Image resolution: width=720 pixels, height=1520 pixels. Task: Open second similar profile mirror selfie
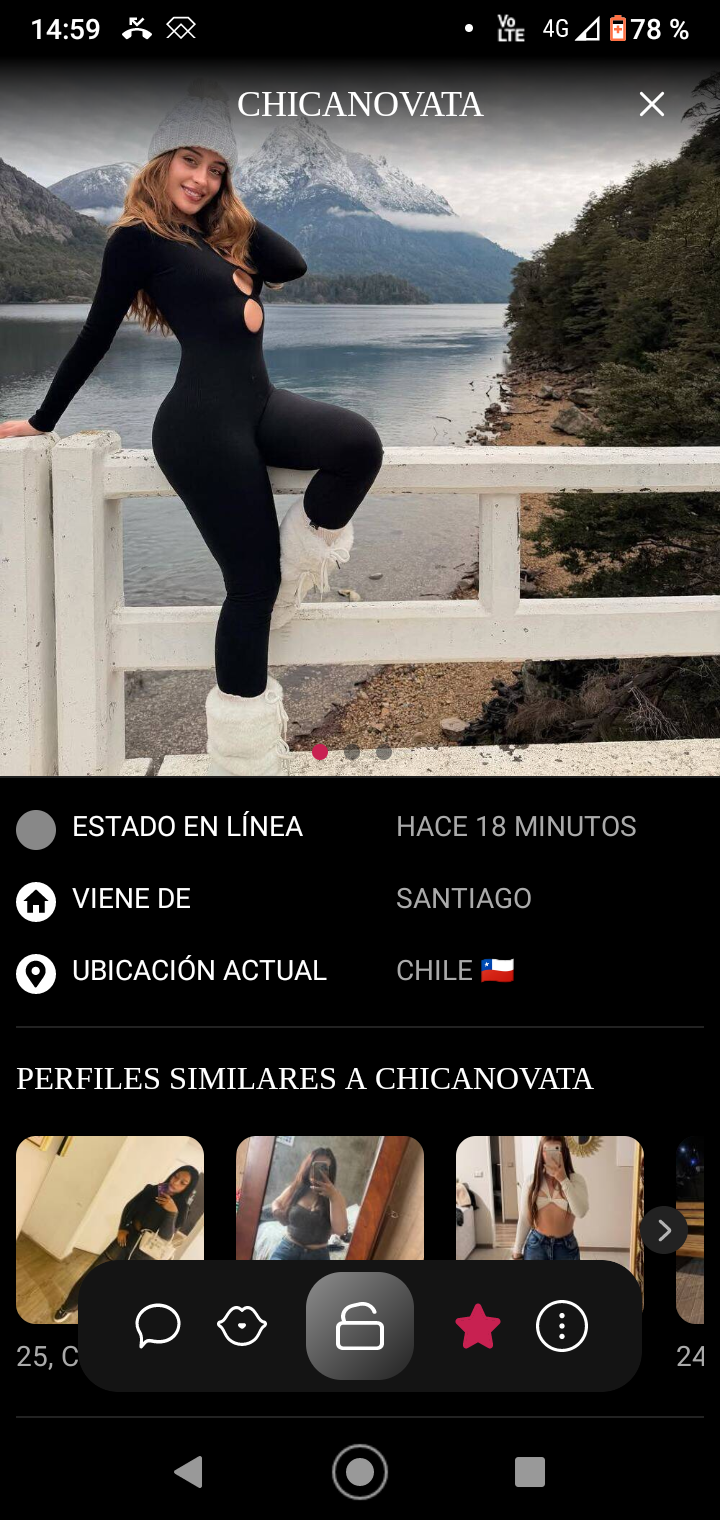click(330, 1200)
